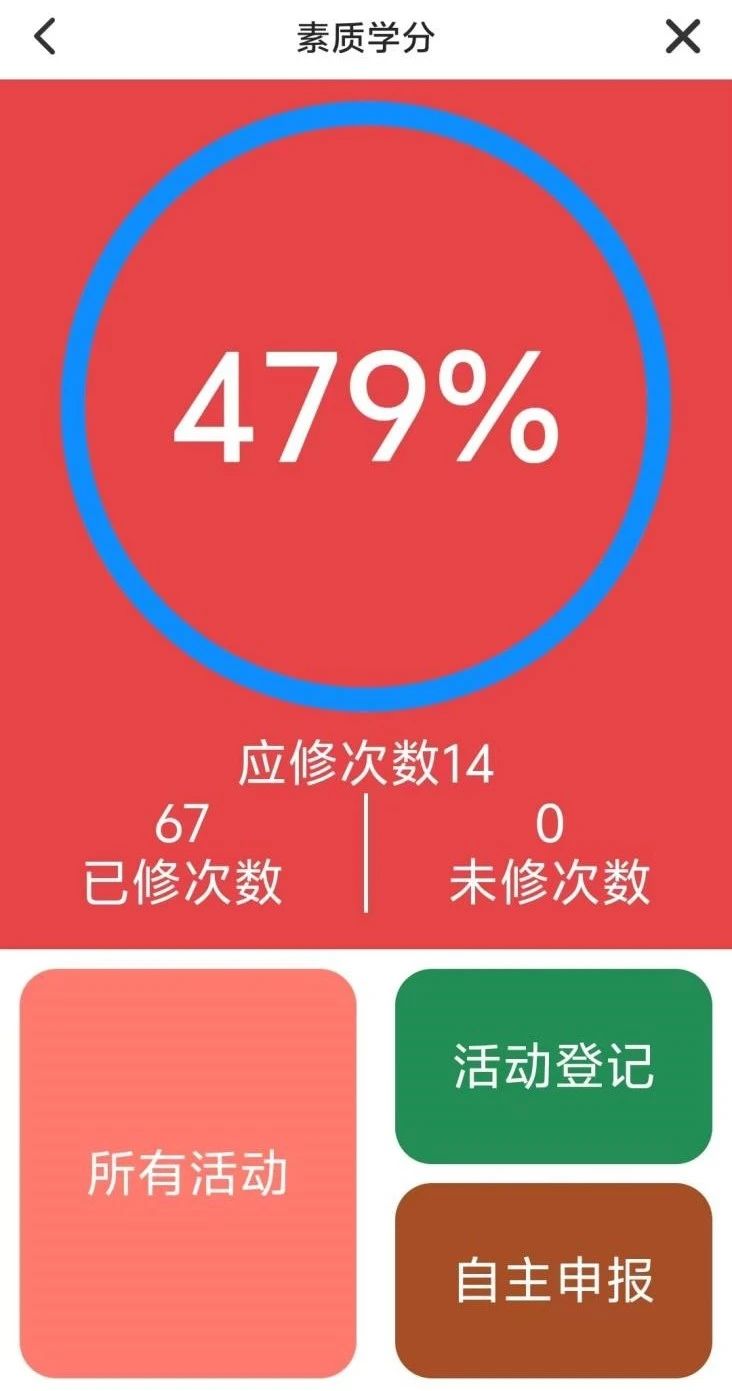Close the 素质学分 page
Screen dimensions: 732x1391
pos(683,38)
